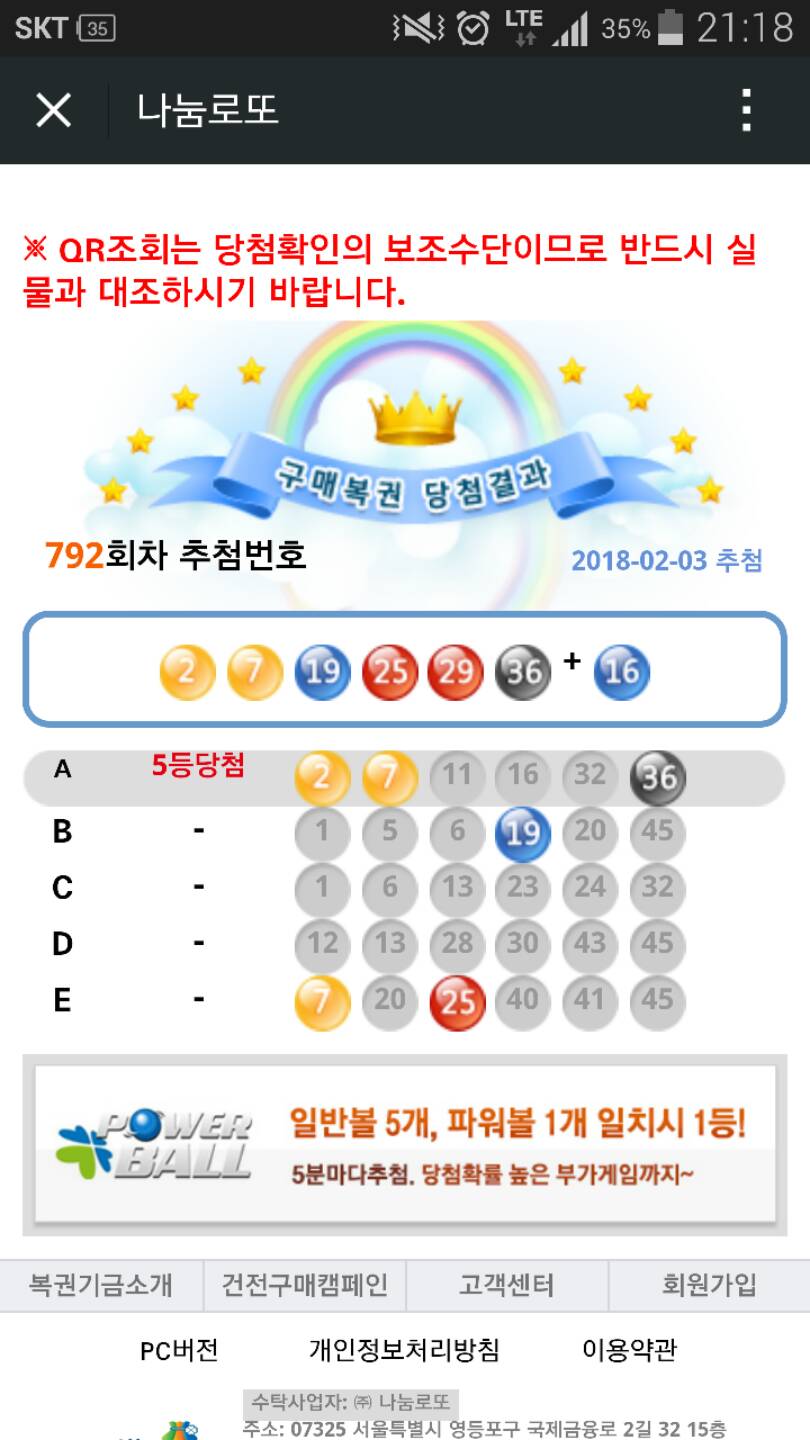Open 복권기금소개 page

101,1285
